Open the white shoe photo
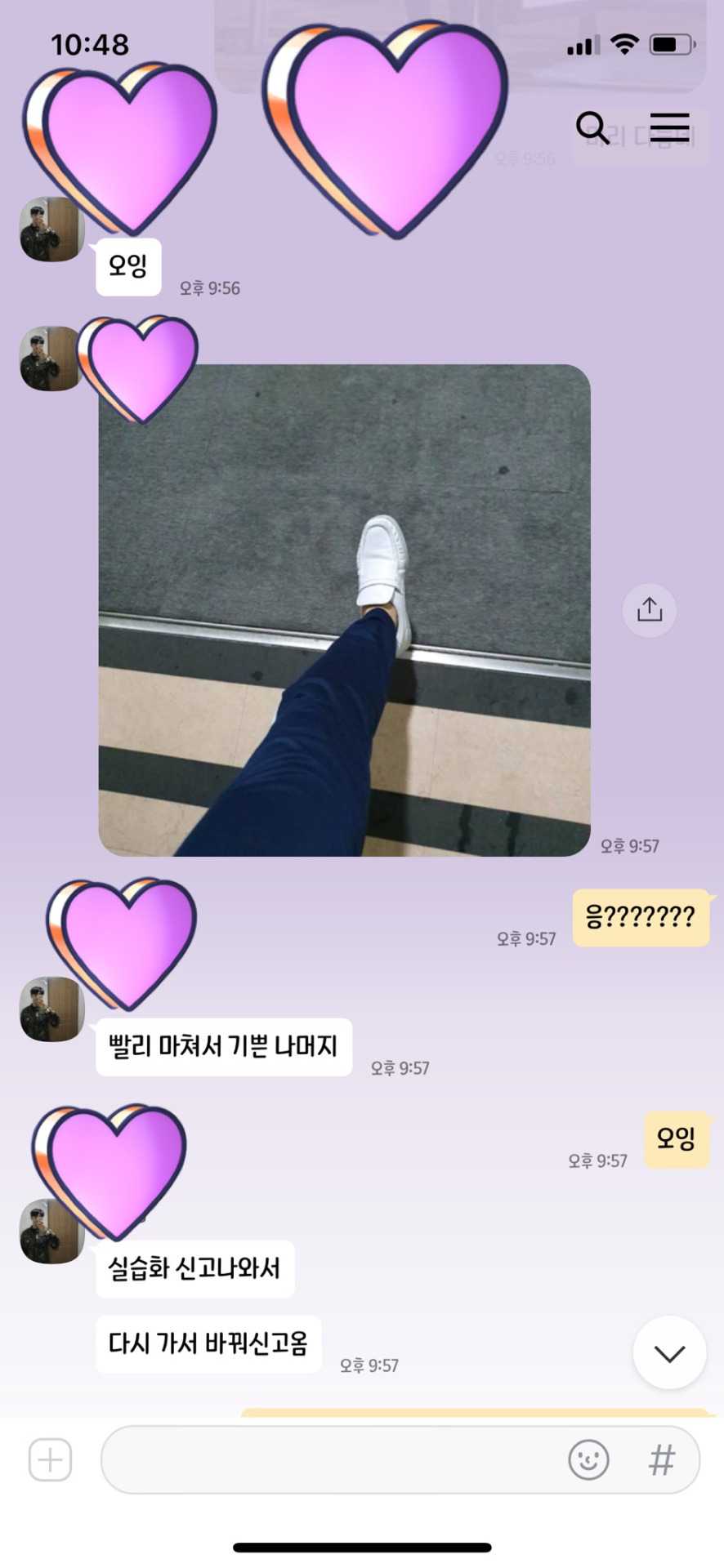Viewport: 724px width, 1568px height. pos(344,610)
